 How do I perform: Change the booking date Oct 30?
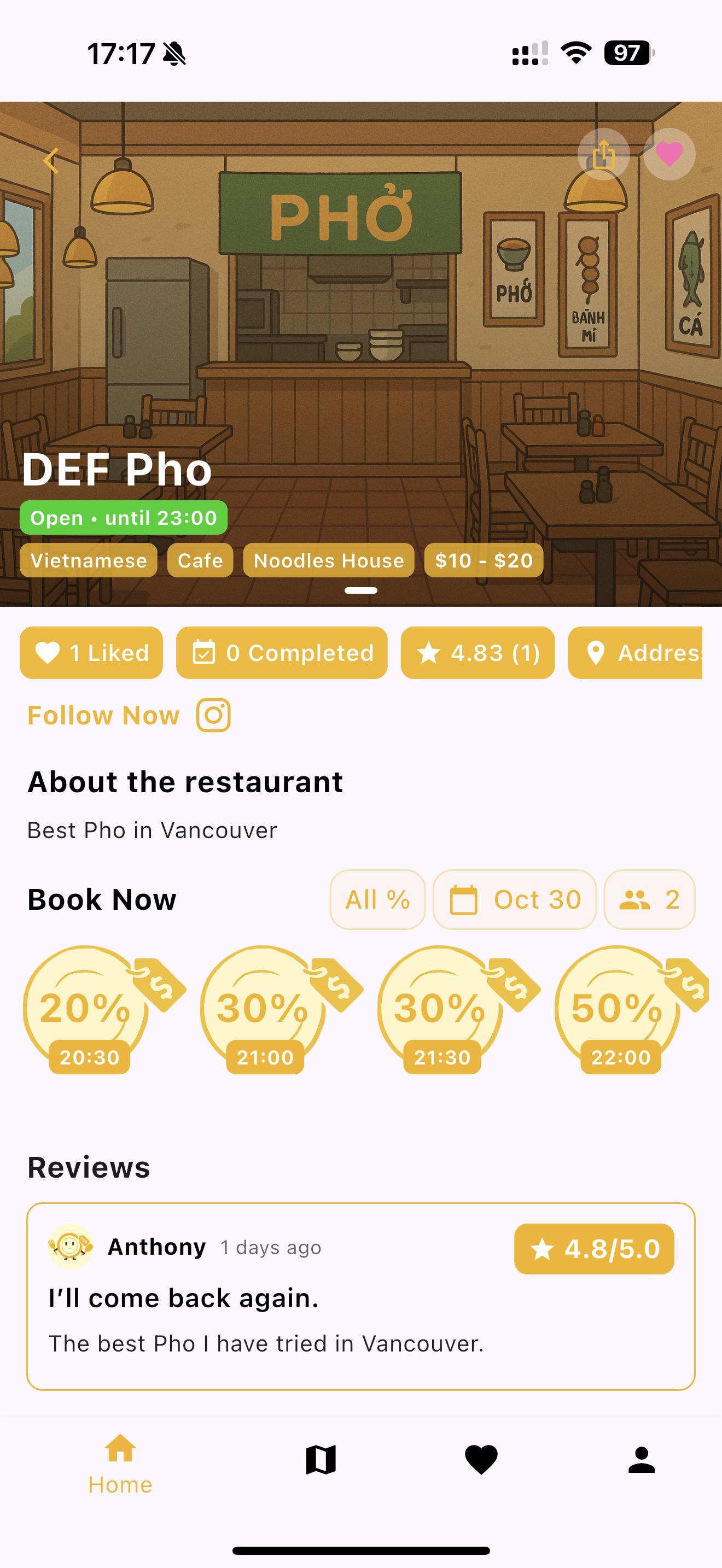pyautogui.click(x=514, y=900)
